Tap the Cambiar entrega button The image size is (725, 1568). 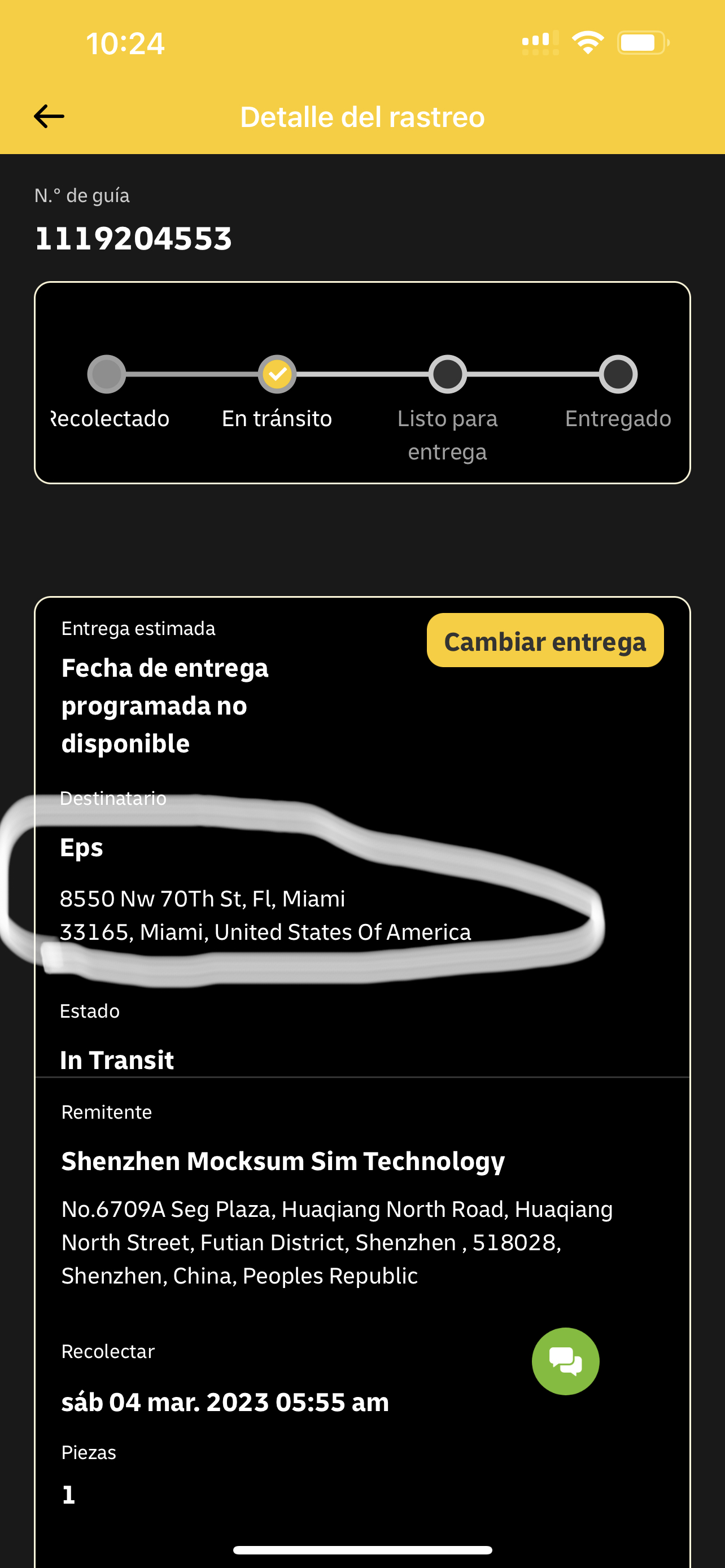[x=545, y=640]
